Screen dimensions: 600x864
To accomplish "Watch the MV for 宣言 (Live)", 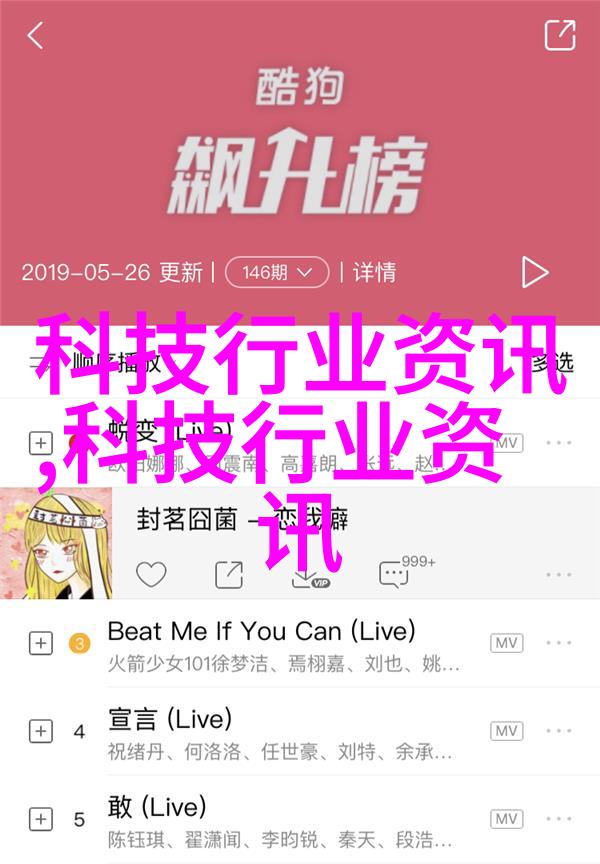I will [507, 732].
